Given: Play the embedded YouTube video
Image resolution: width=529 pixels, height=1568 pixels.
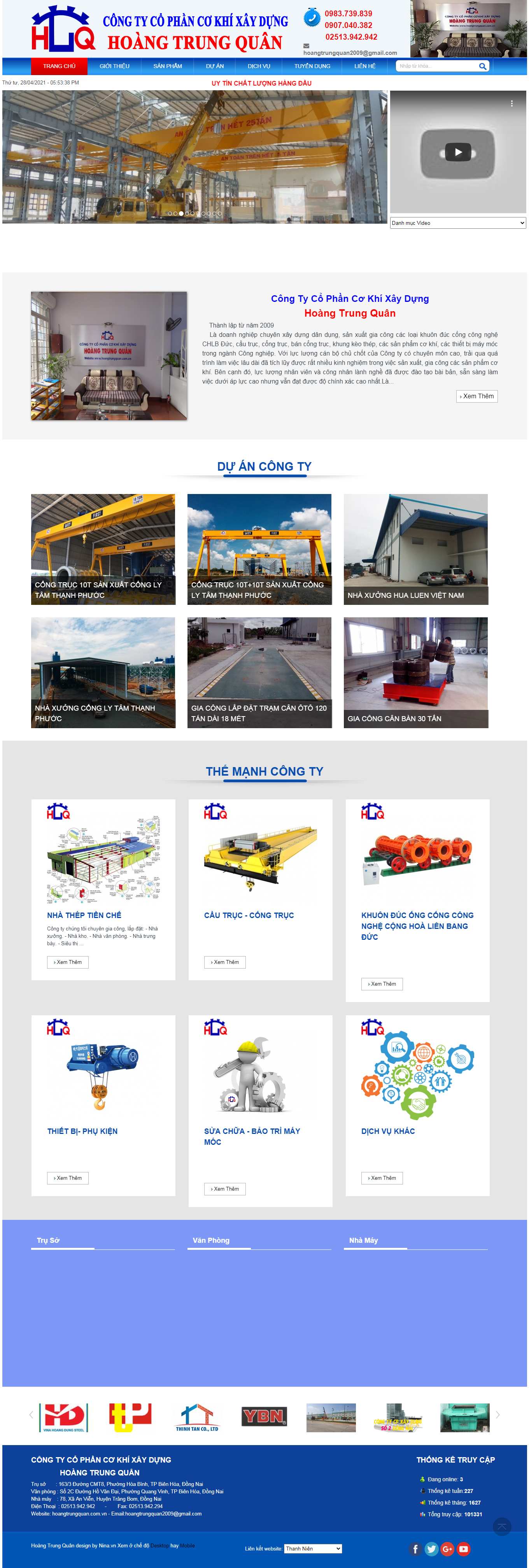Looking at the screenshot, I should [458, 152].
